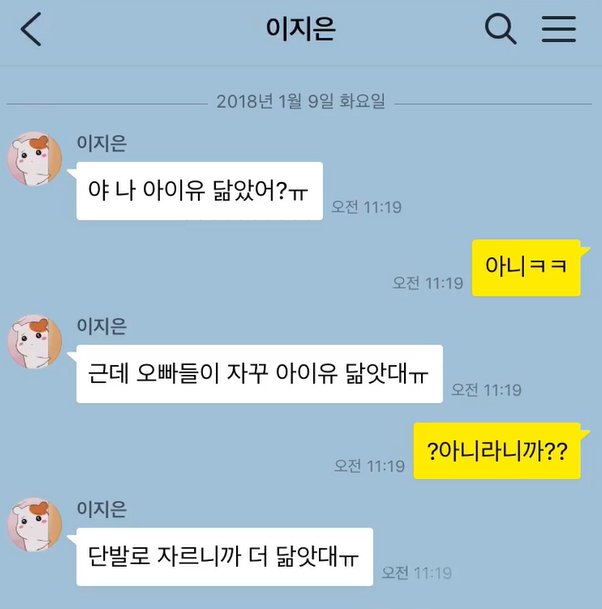Search within this conversation
Screen dimensions: 602x609
tap(499, 29)
